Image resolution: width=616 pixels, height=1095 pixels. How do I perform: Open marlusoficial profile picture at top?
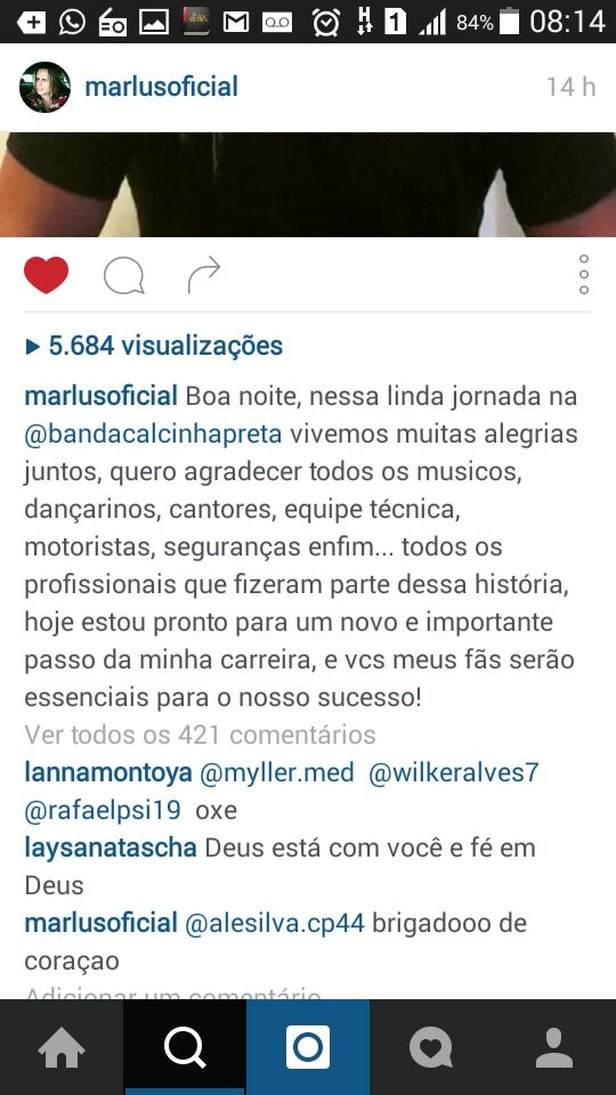(x=45, y=87)
